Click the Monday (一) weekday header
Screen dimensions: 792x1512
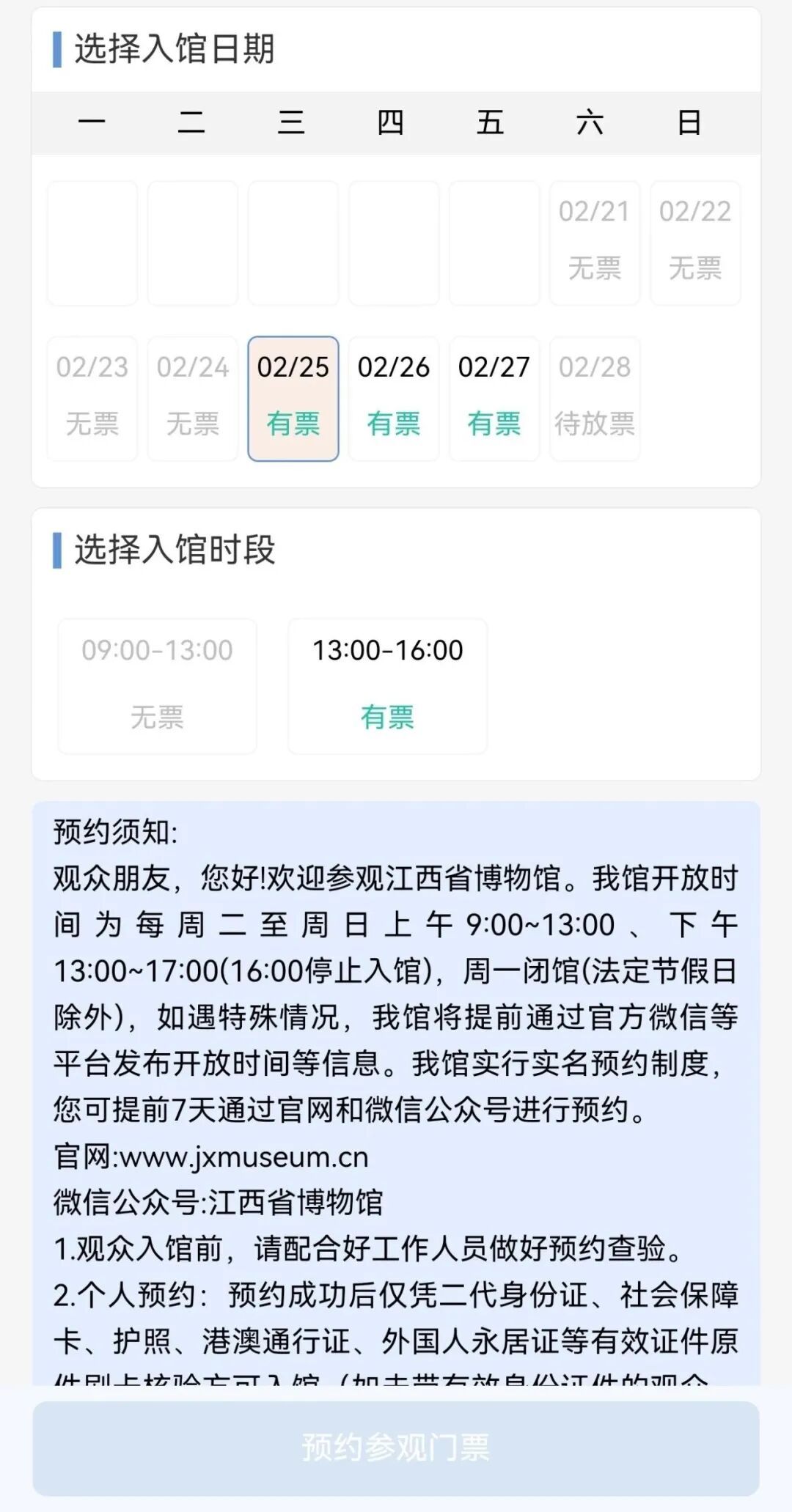[x=92, y=123]
